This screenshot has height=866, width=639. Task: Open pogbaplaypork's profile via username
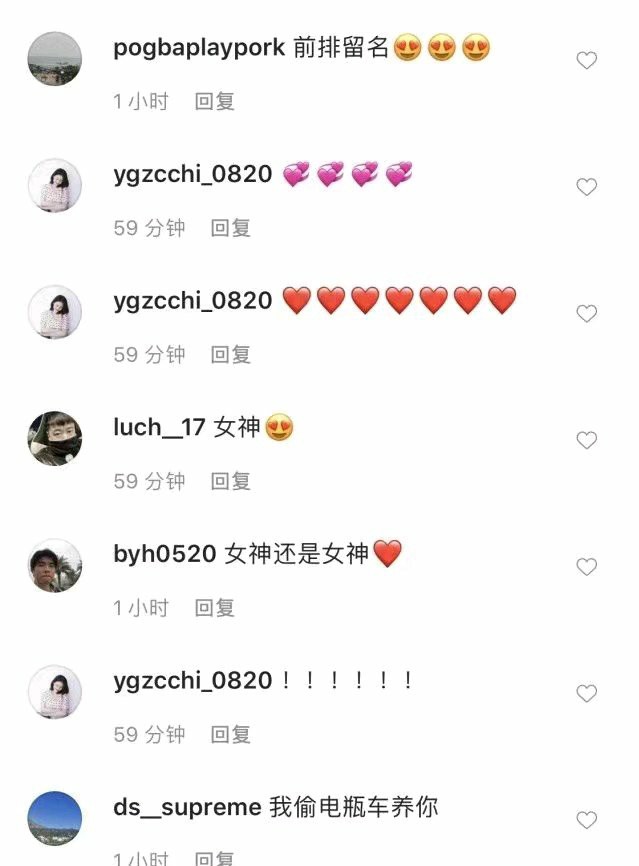click(199, 47)
